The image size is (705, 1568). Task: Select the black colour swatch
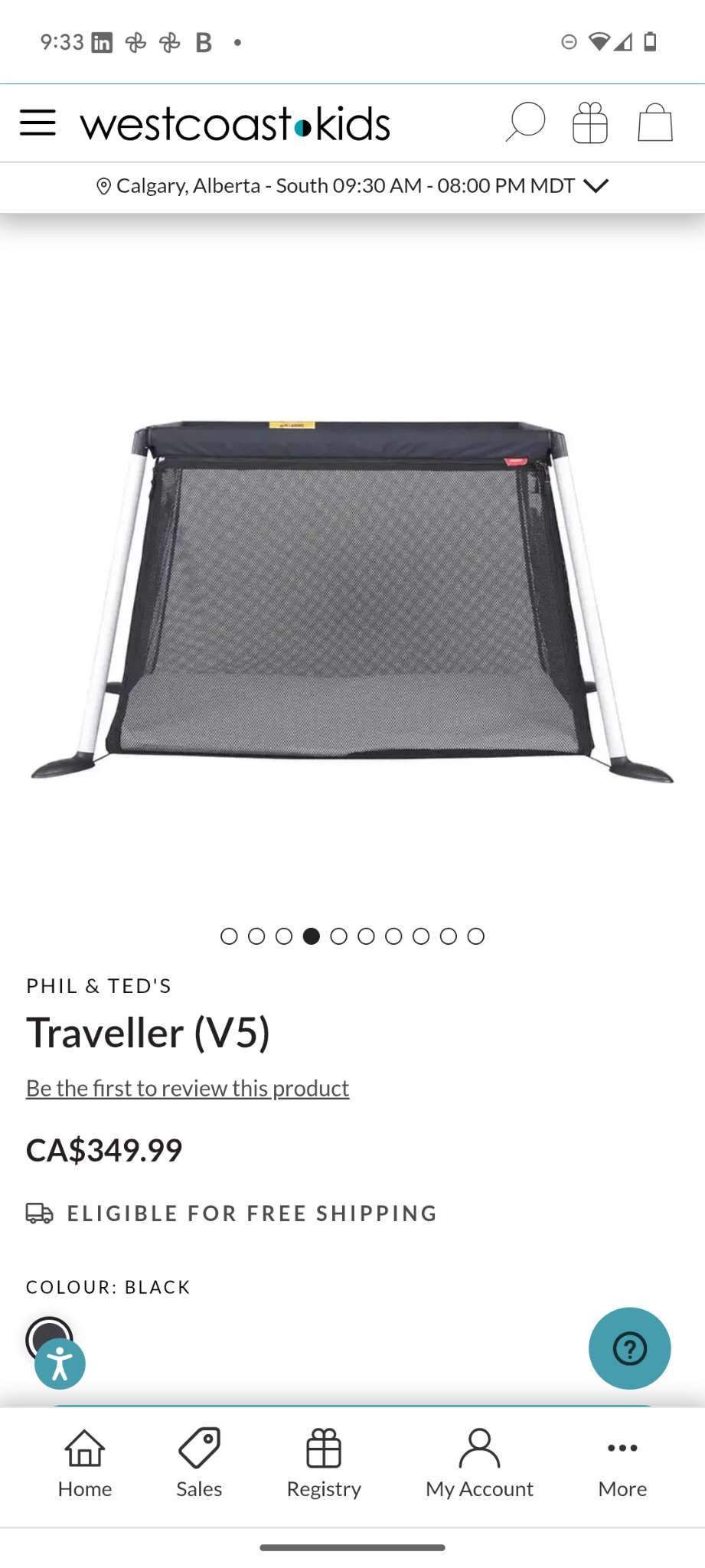point(48,1338)
